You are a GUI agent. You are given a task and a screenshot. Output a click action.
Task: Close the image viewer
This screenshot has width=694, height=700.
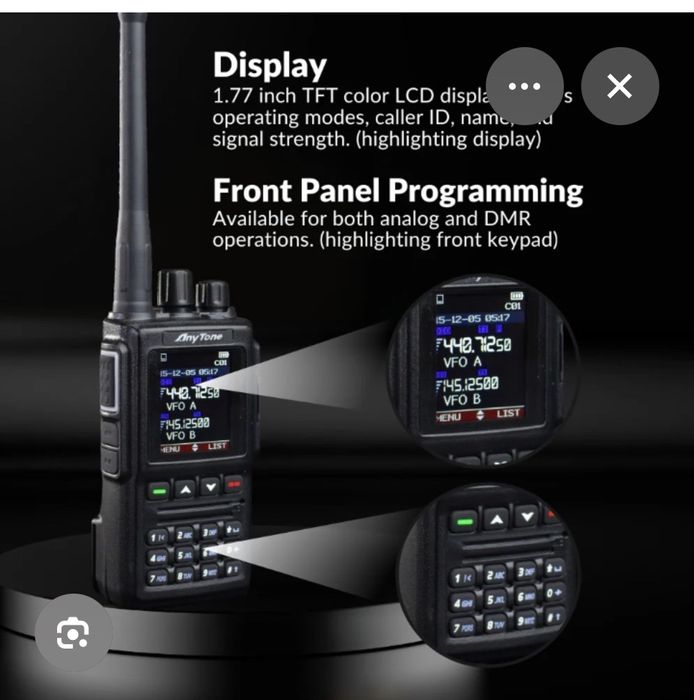(619, 86)
